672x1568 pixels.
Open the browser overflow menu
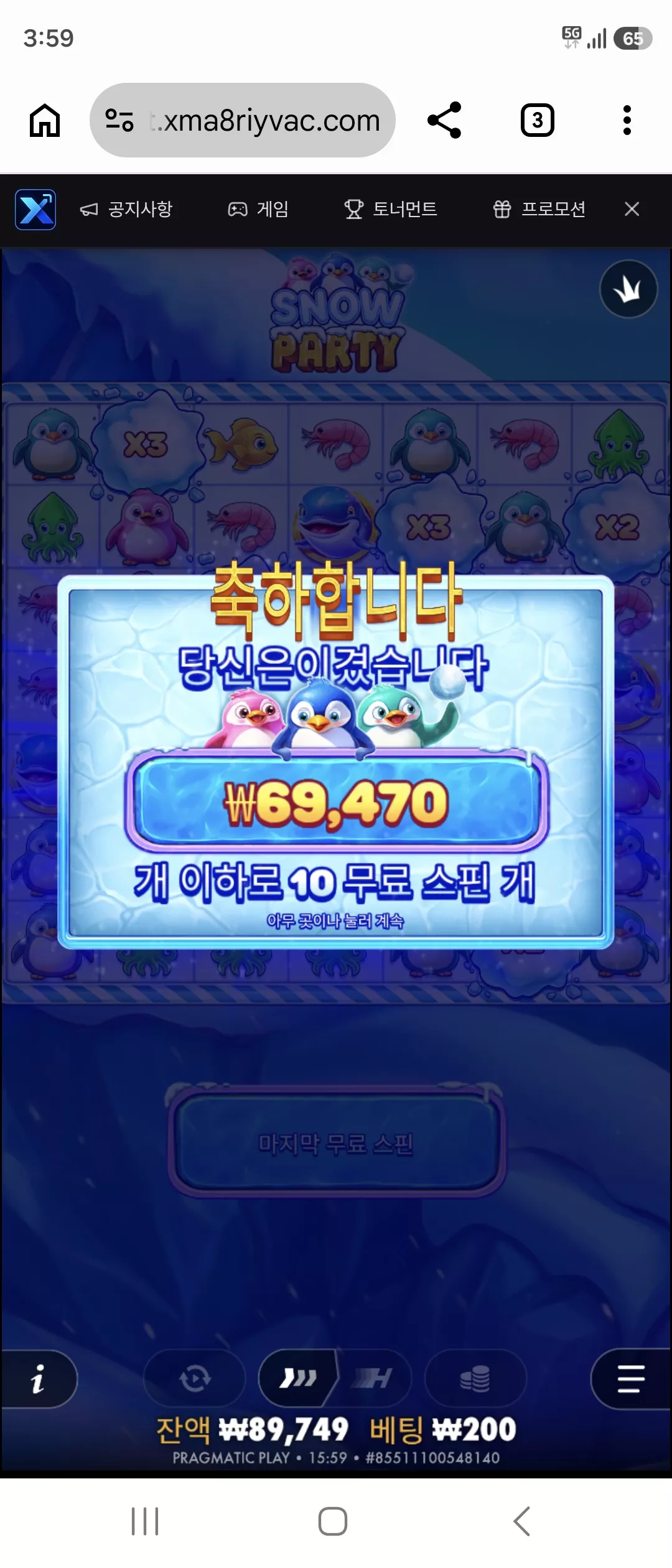point(627,120)
